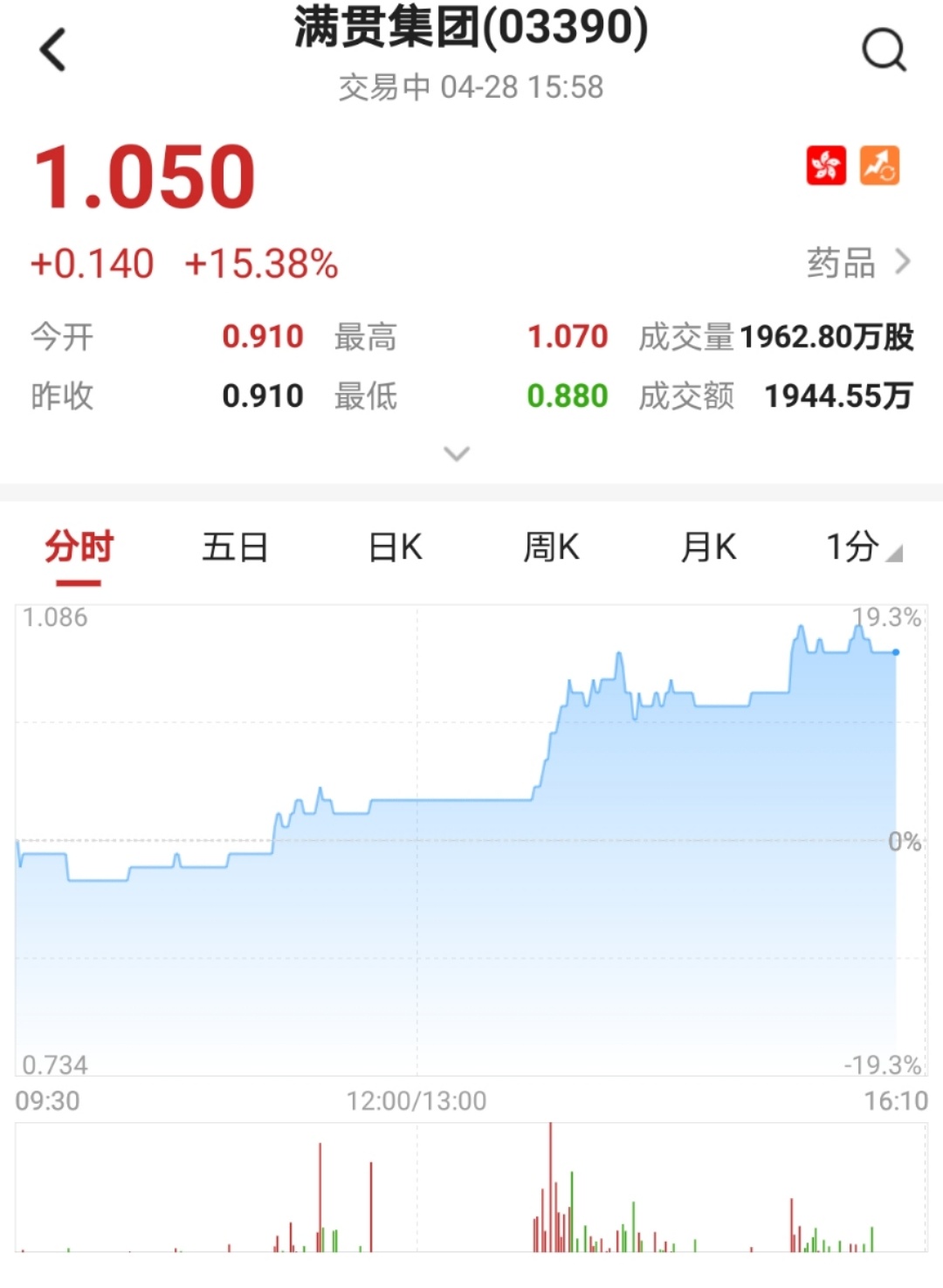943x1288 pixels.
Task: Tap the orange chart icon beside the flag
Action: [879, 165]
